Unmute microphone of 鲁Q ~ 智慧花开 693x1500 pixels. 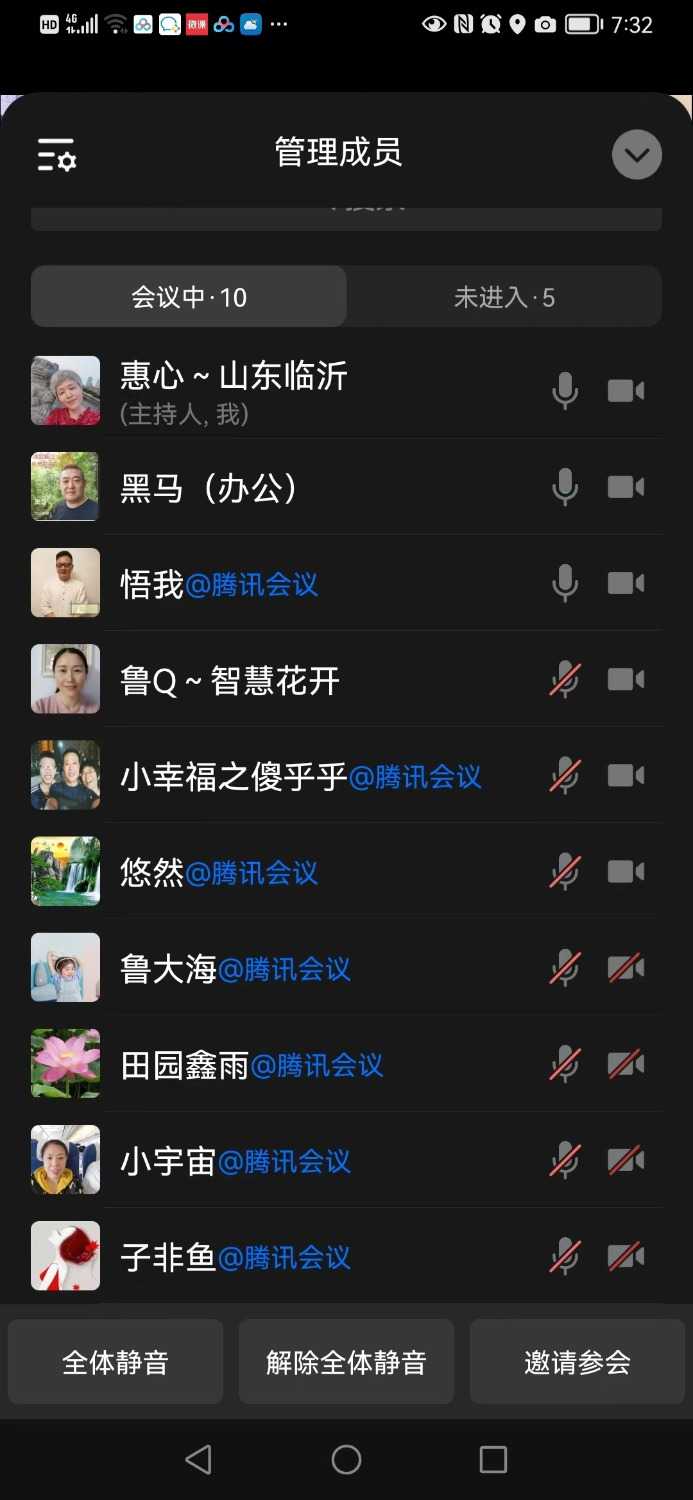pos(565,680)
